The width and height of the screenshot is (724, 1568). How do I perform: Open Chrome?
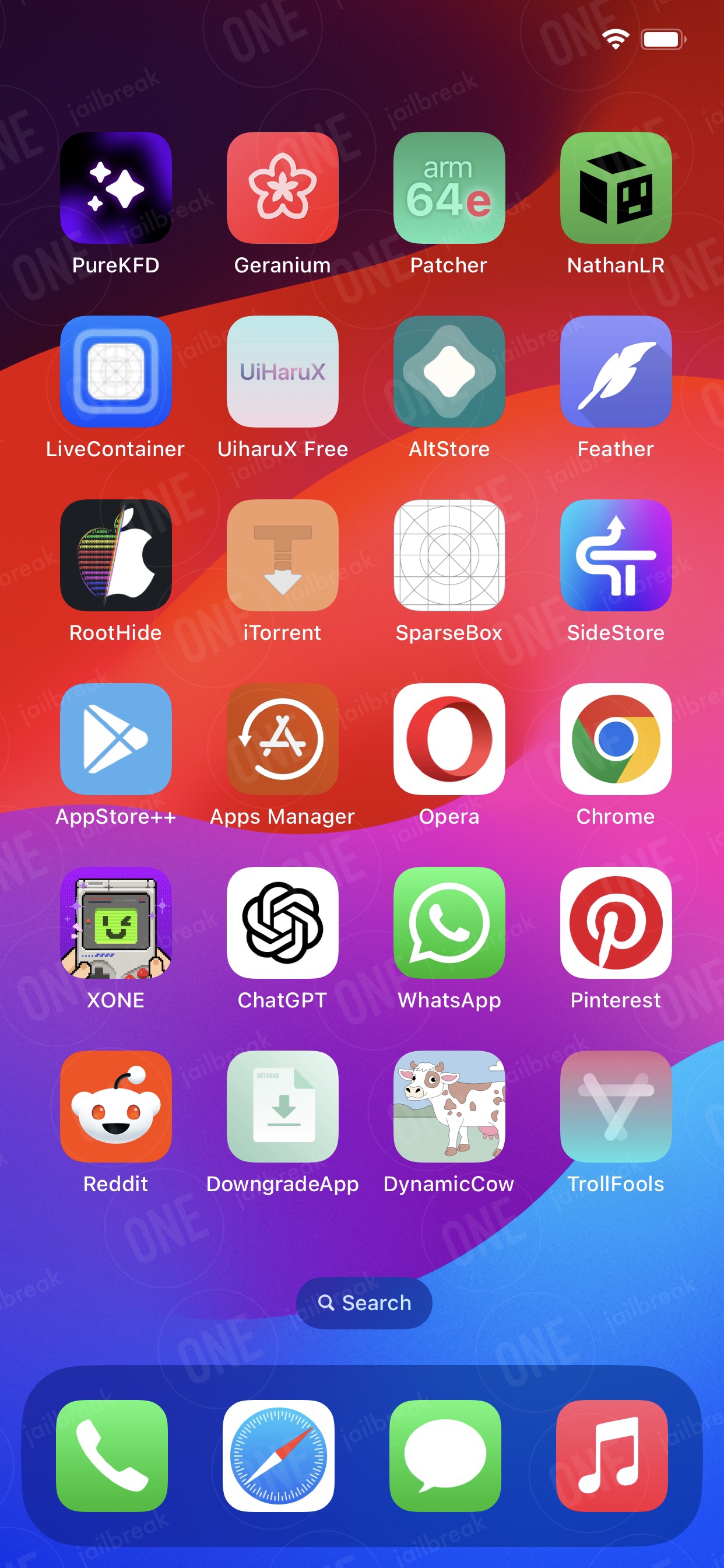pos(616,739)
